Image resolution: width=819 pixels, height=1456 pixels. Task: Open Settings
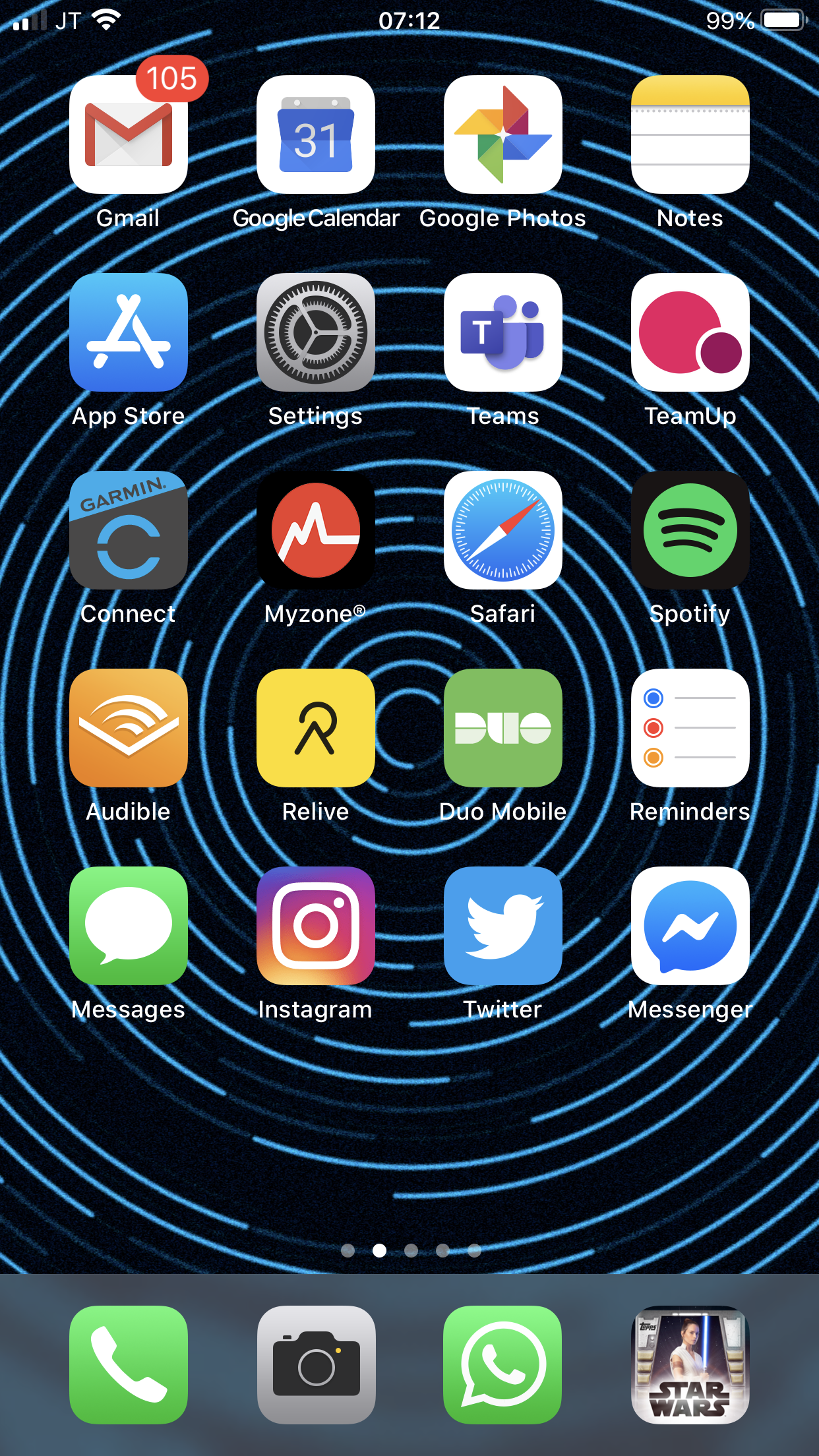coord(316,332)
